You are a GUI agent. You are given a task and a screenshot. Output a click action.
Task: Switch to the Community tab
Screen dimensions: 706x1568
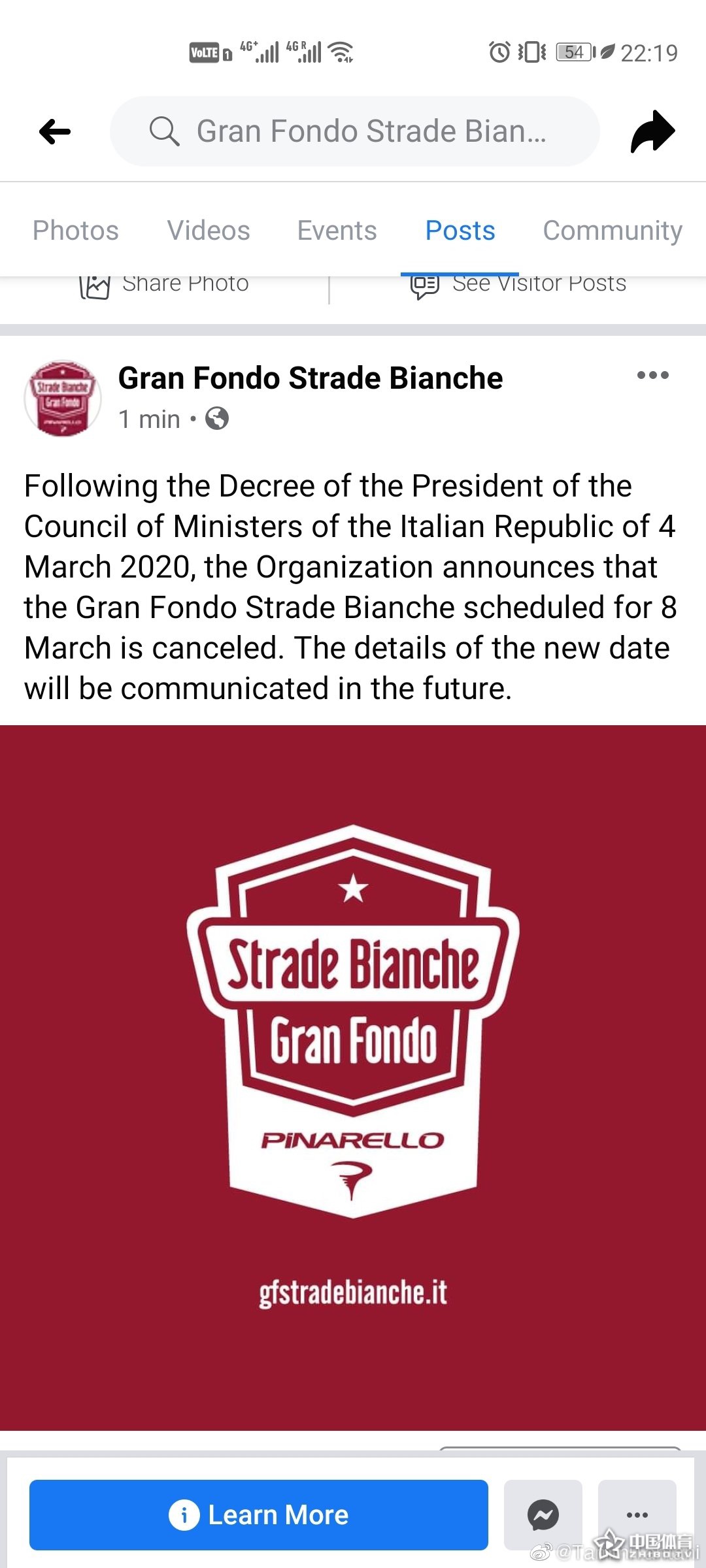coord(613,231)
